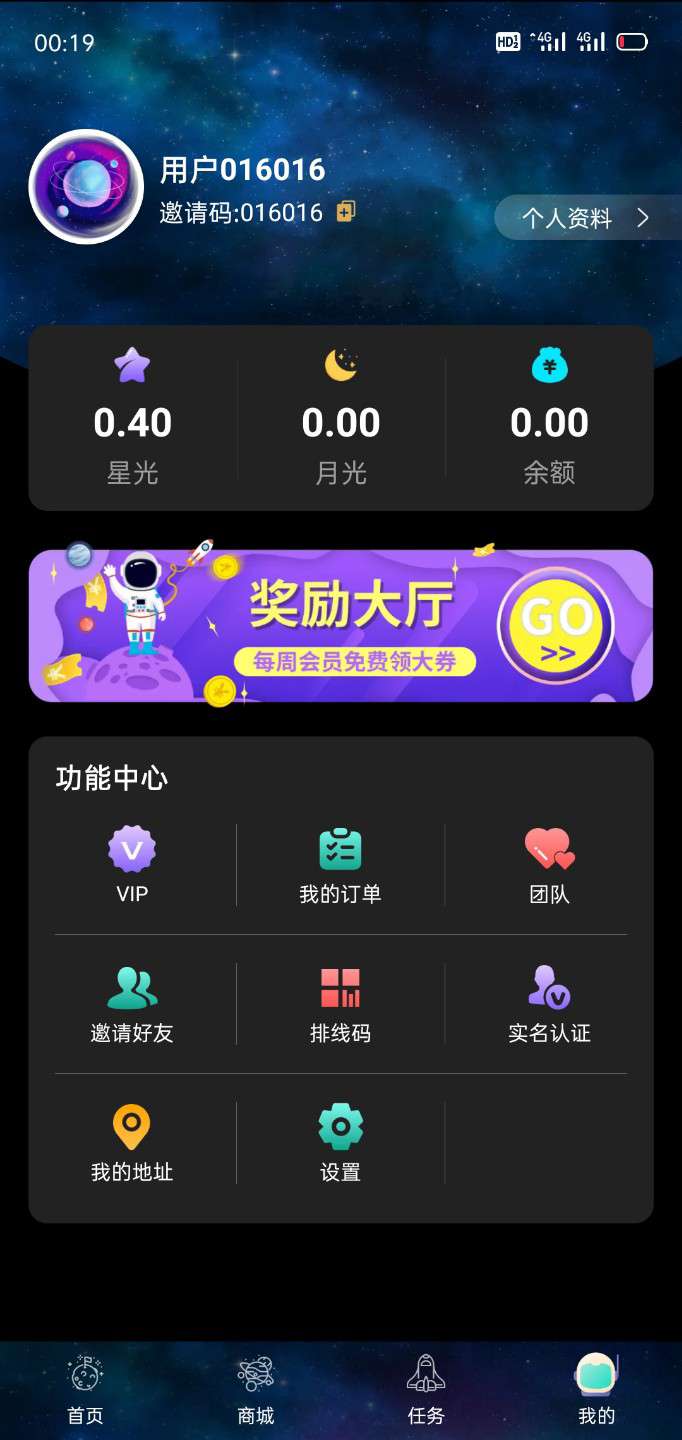The height and width of the screenshot is (1440, 682).
Task: Open 我的订单
Action: click(340, 866)
